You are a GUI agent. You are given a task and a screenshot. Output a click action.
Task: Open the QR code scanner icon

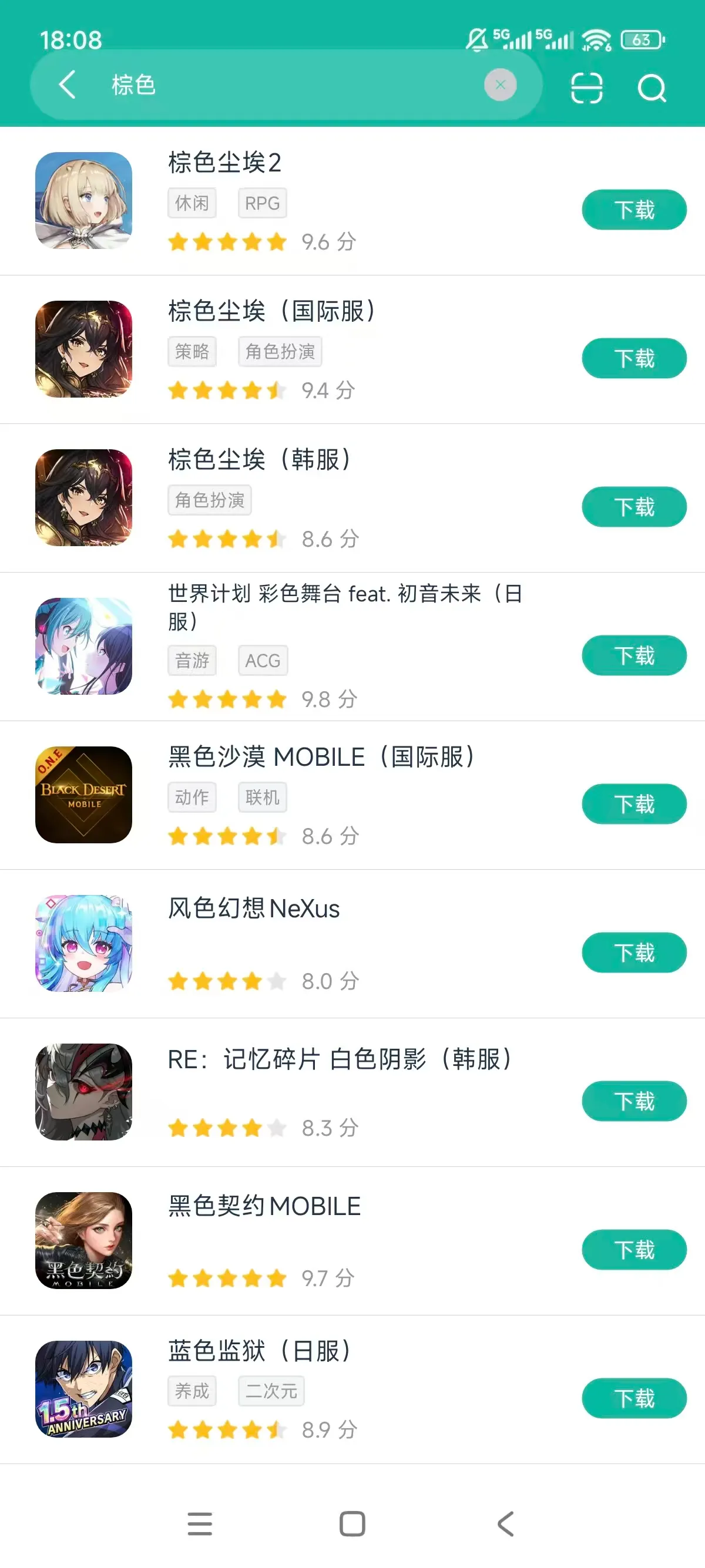[x=586, y=87]
